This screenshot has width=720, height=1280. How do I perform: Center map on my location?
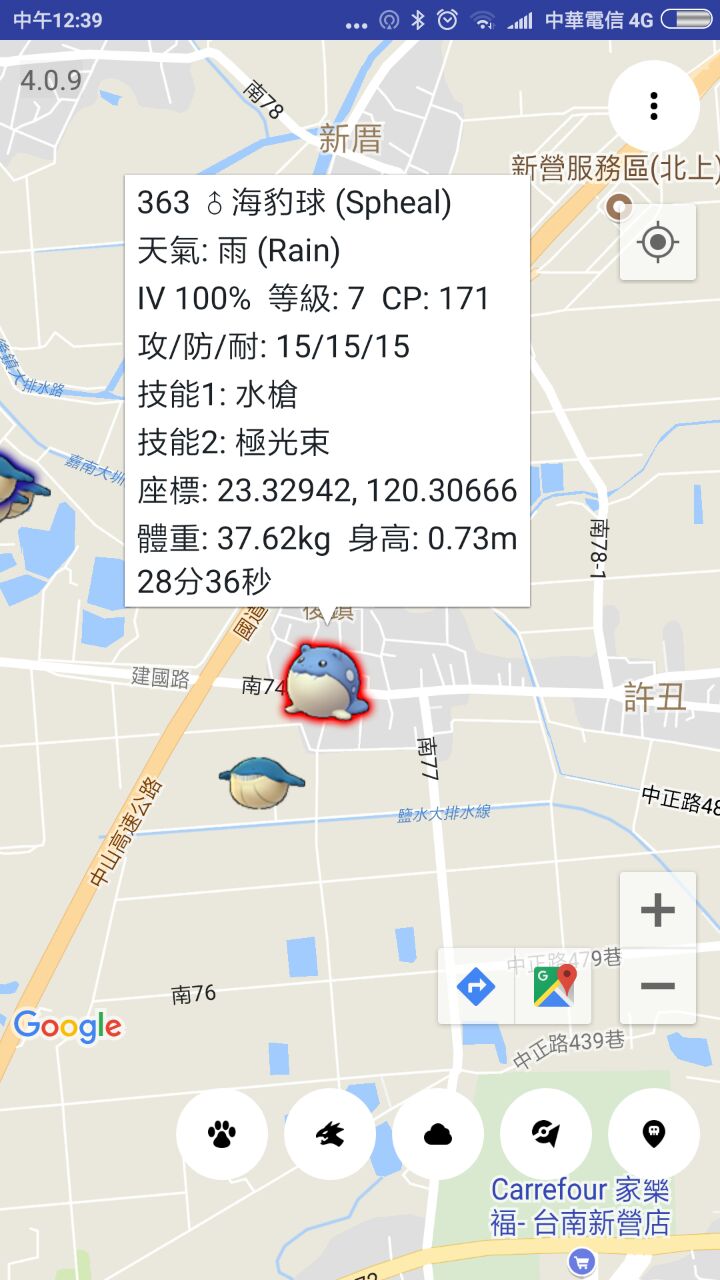(x=657, y=242)
